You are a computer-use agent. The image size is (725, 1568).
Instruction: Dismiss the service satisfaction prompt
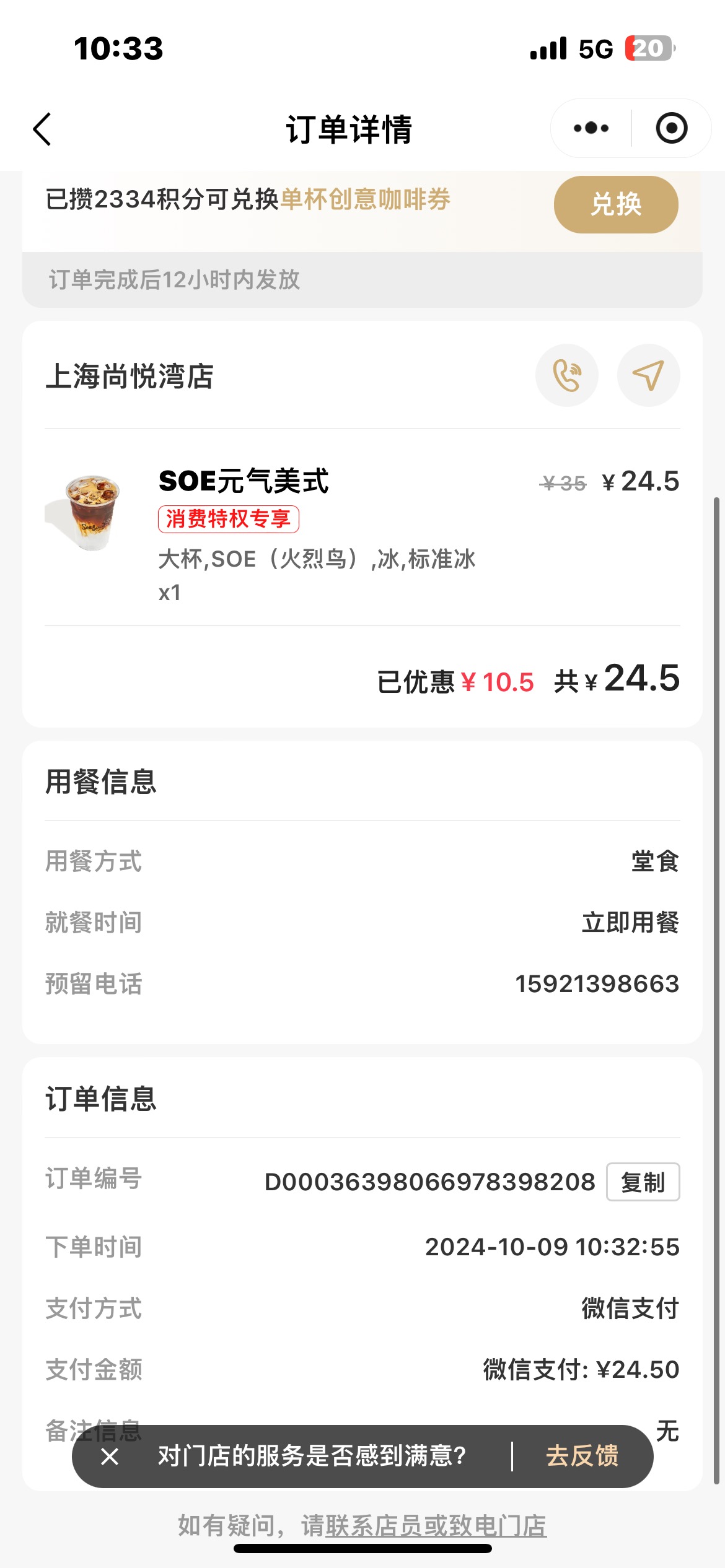[110, 1457]
